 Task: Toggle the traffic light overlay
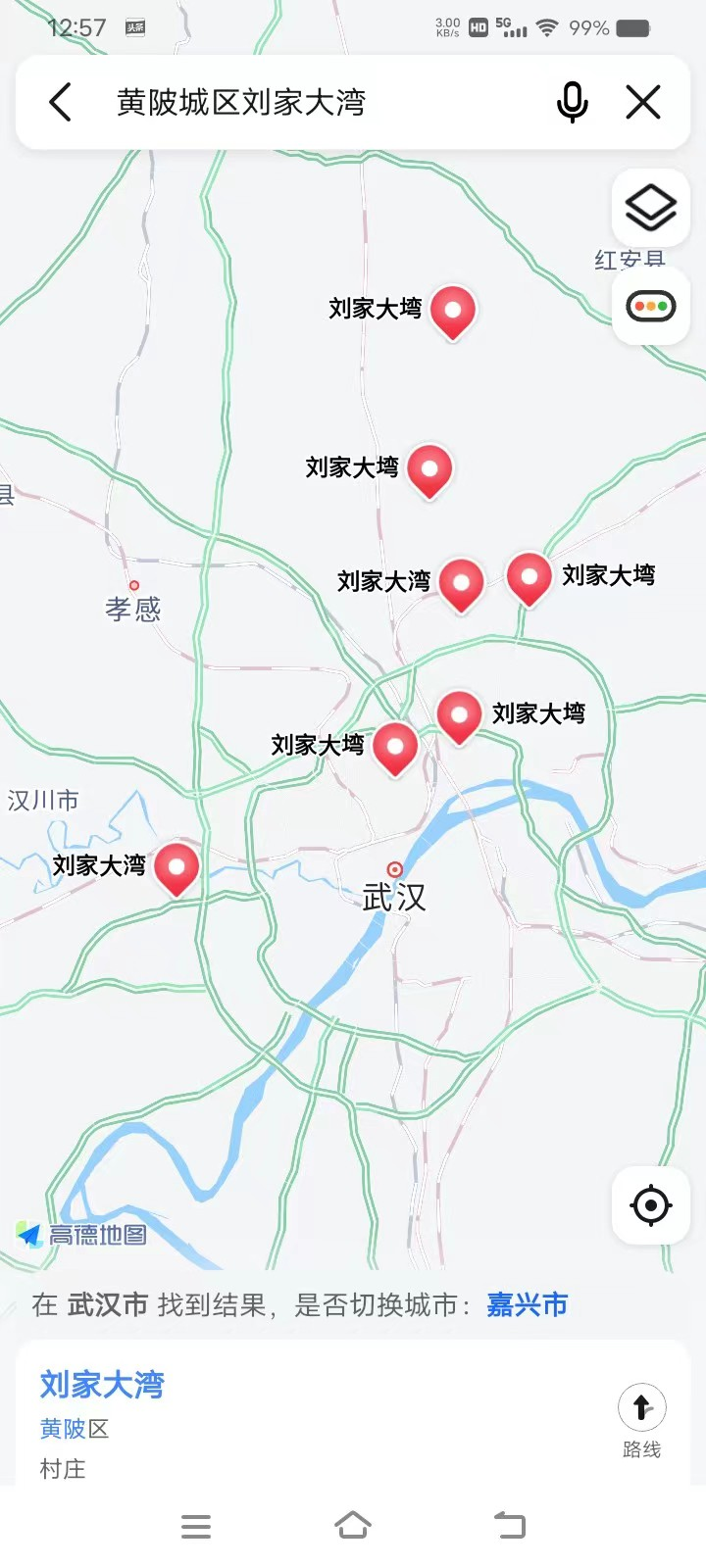[x=650, y=307]
